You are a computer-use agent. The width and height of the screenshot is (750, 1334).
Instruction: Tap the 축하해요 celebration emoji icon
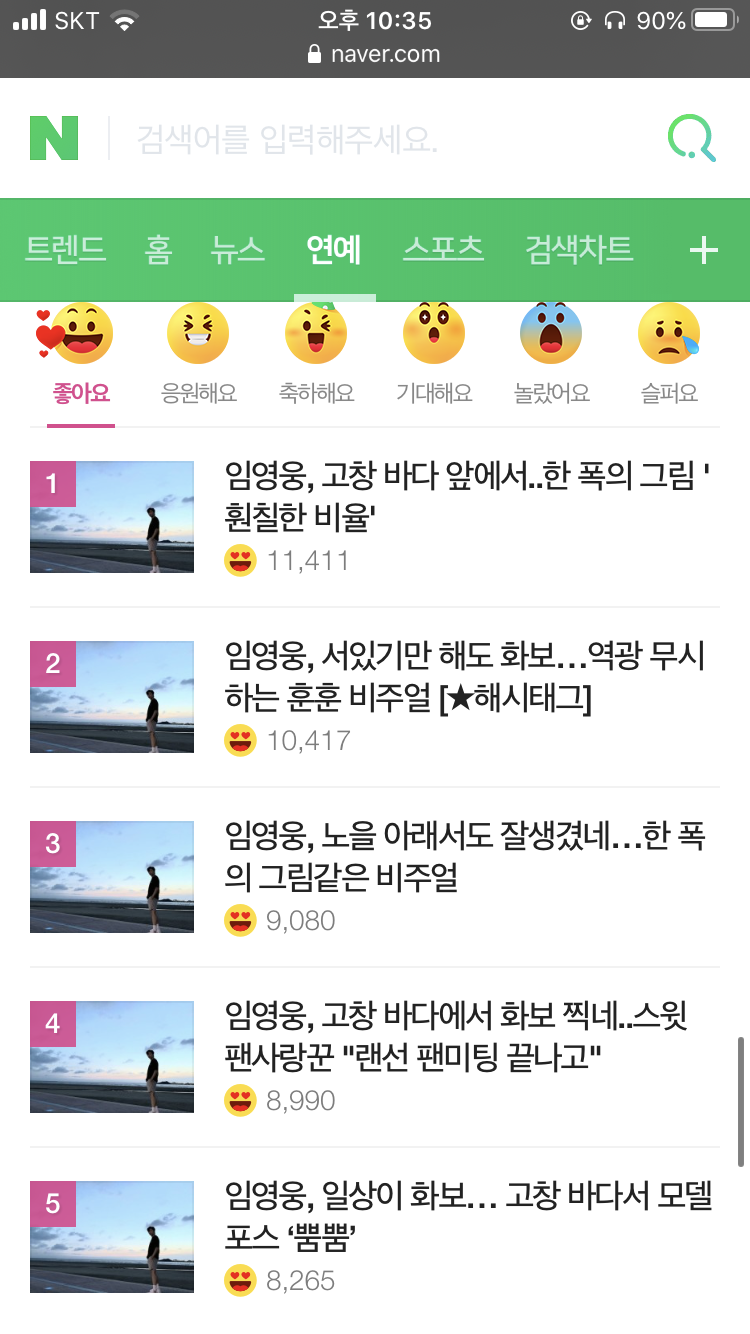point(315,331)
